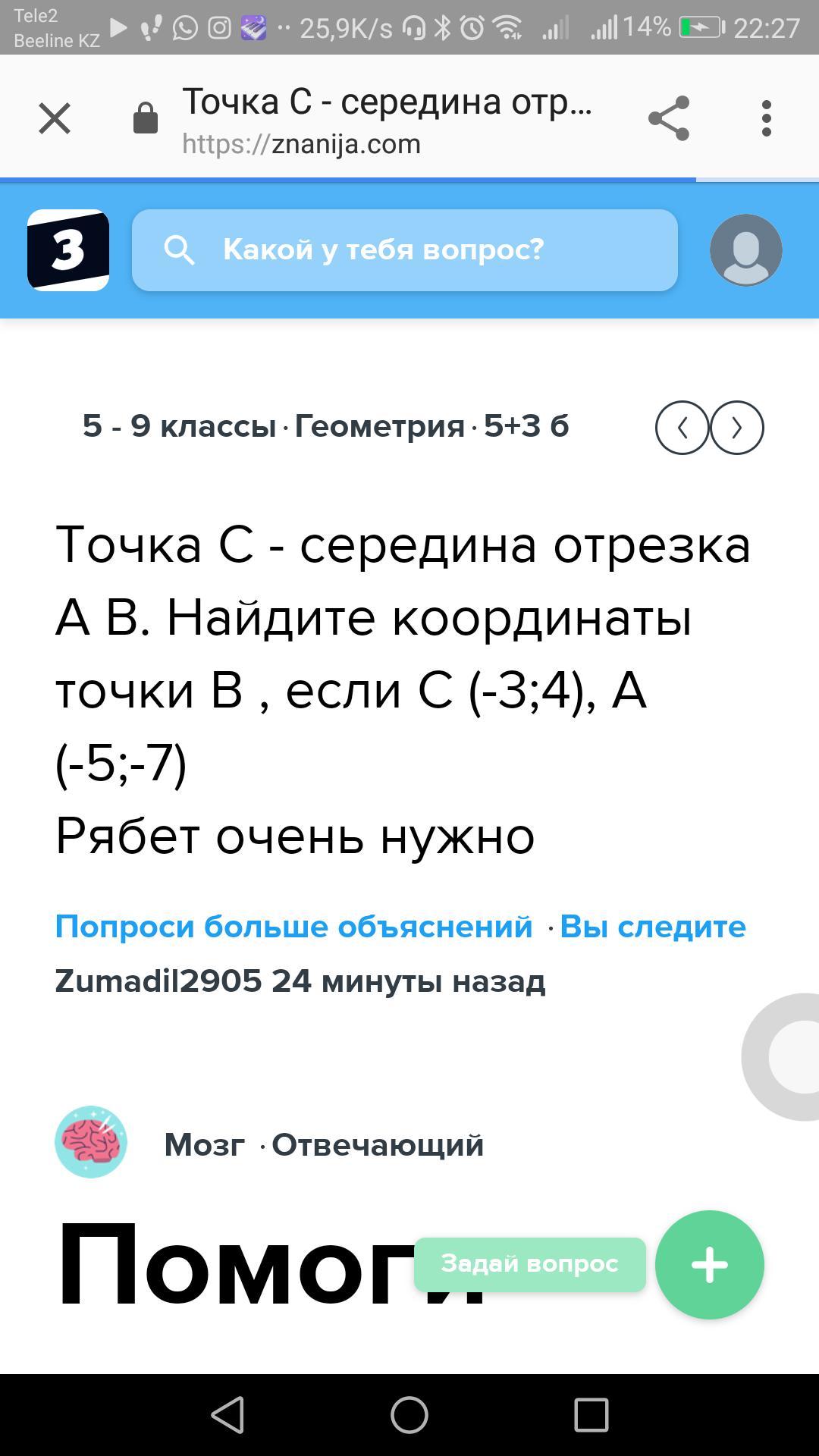Screen dimensions: 819x1456
Task: Tap the Znanija logo to go home
Action: pos(68,250)
